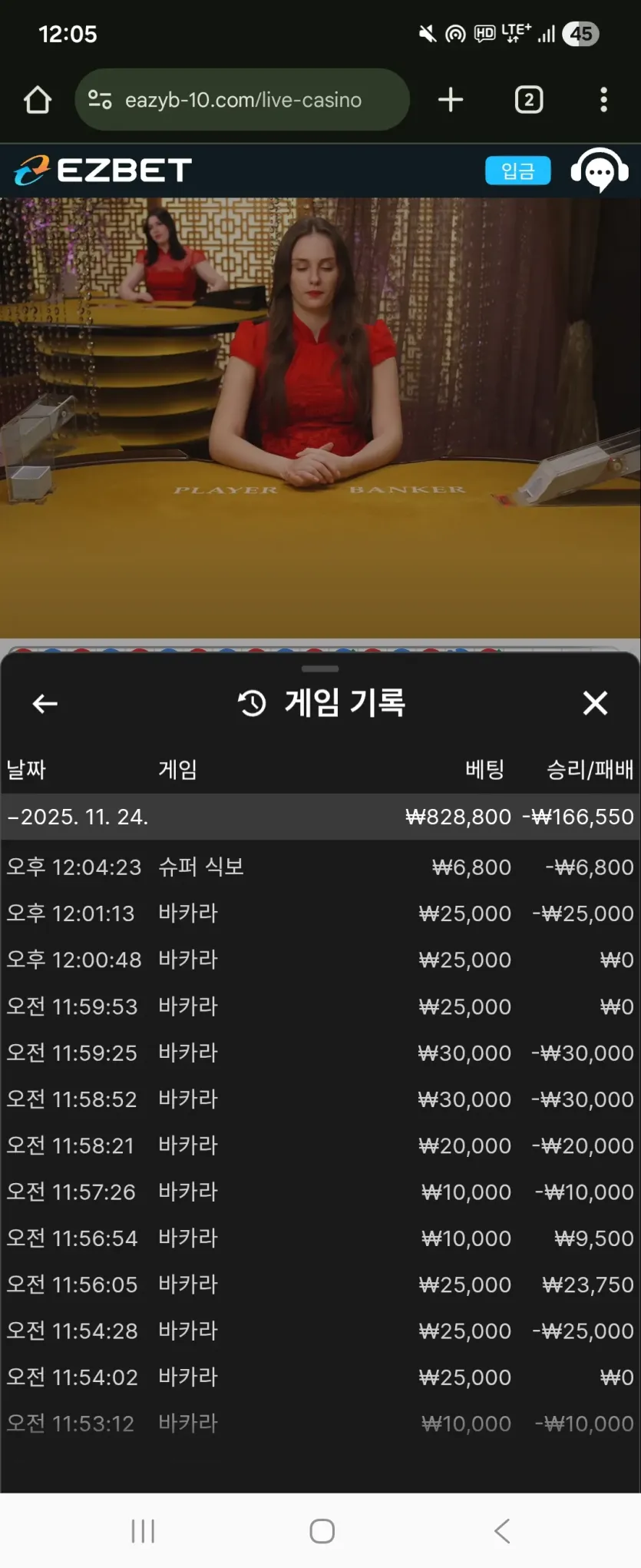
Task: Select the 바카라 record at 오전 11:58:21
Action: tap(320, 1145)
